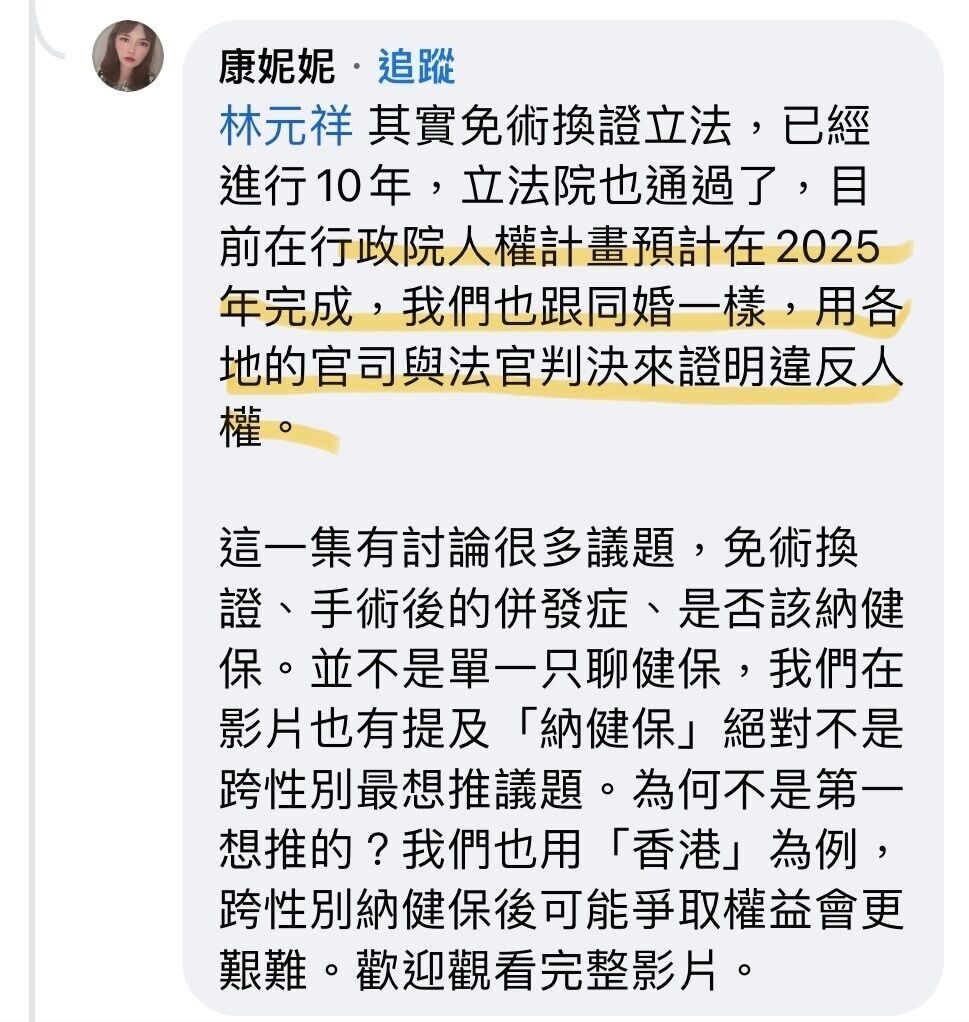
Task: Open mentioned user 林元祥's profile
Action: pyautogui.click(x=287, y=127)
